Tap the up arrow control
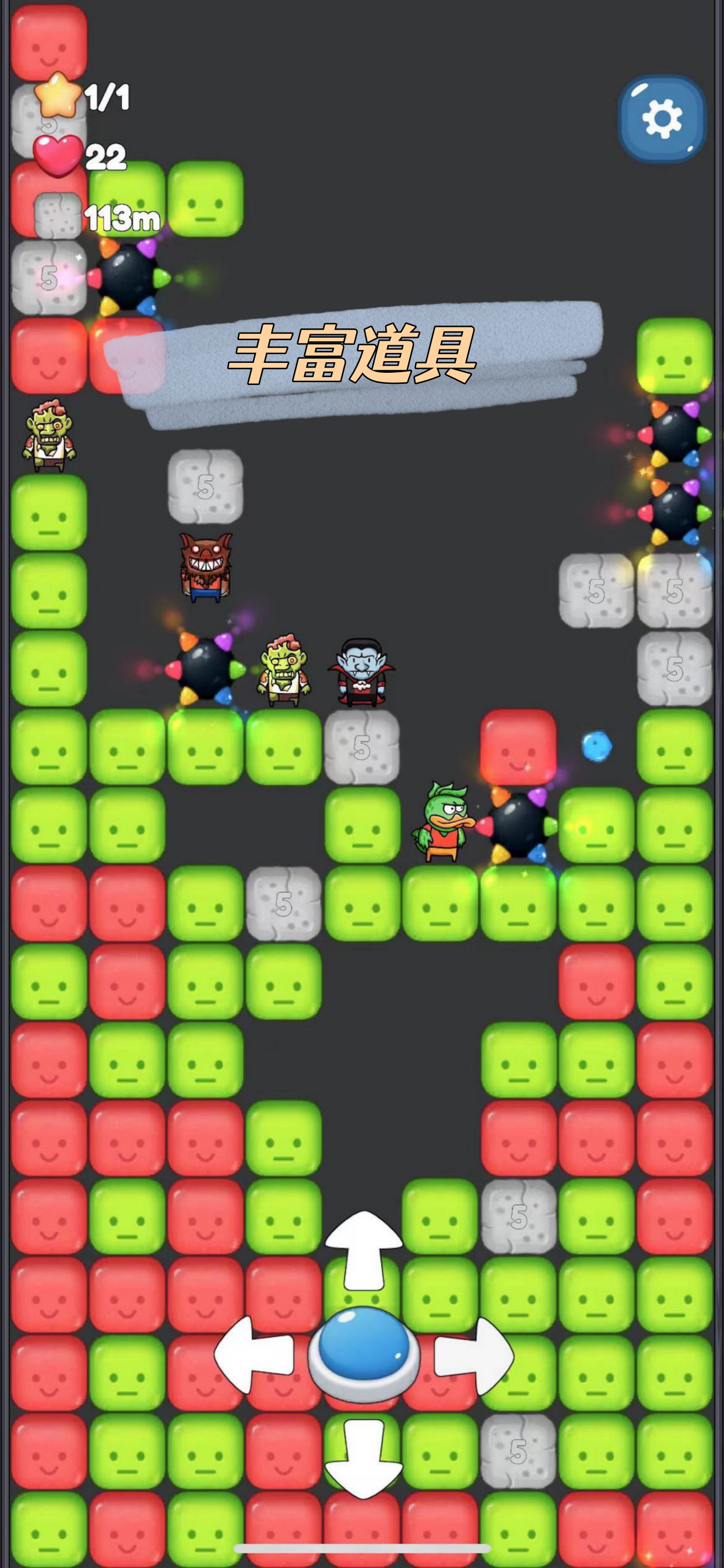 (x=363, y=1248)
